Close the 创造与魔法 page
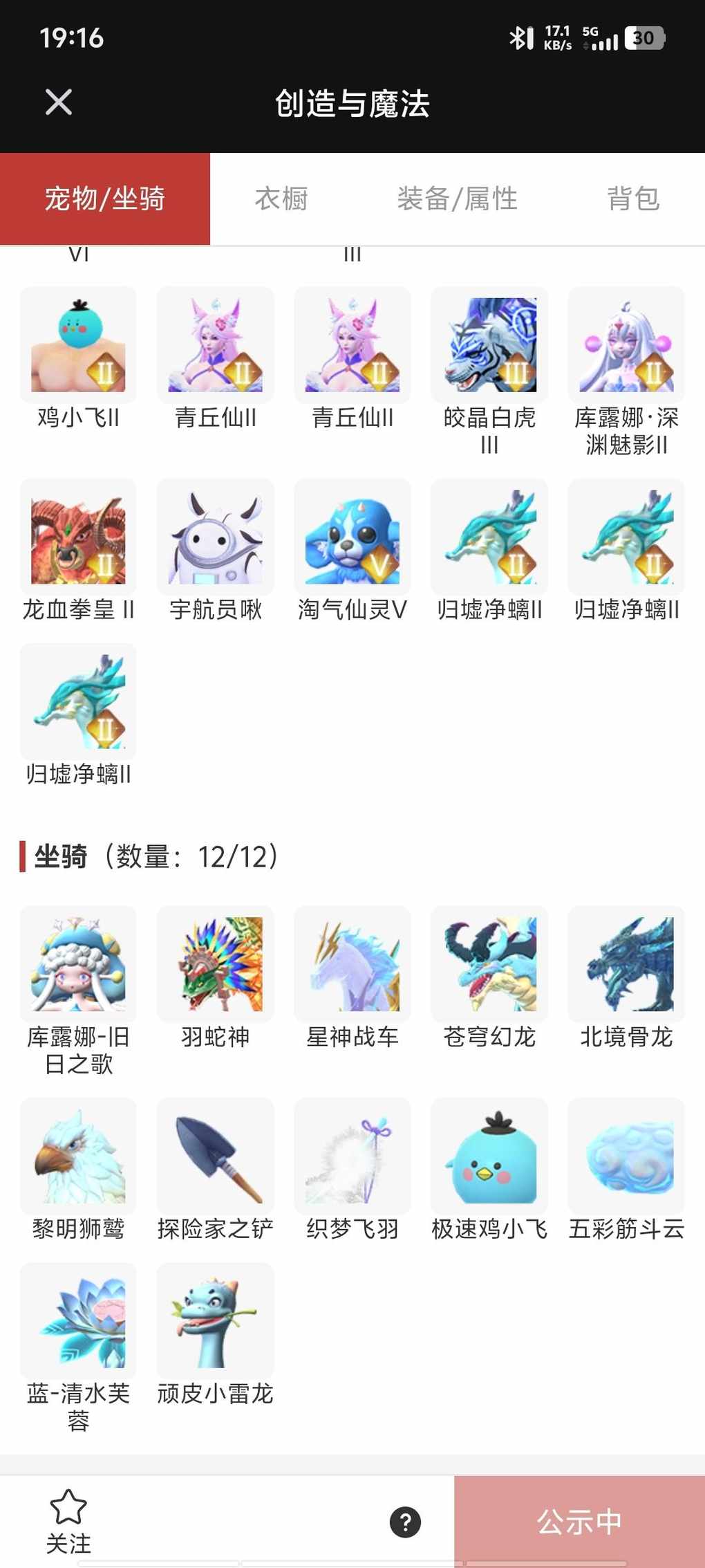Viewport: 705px width, 1568px height. click(x=59, y=102)
